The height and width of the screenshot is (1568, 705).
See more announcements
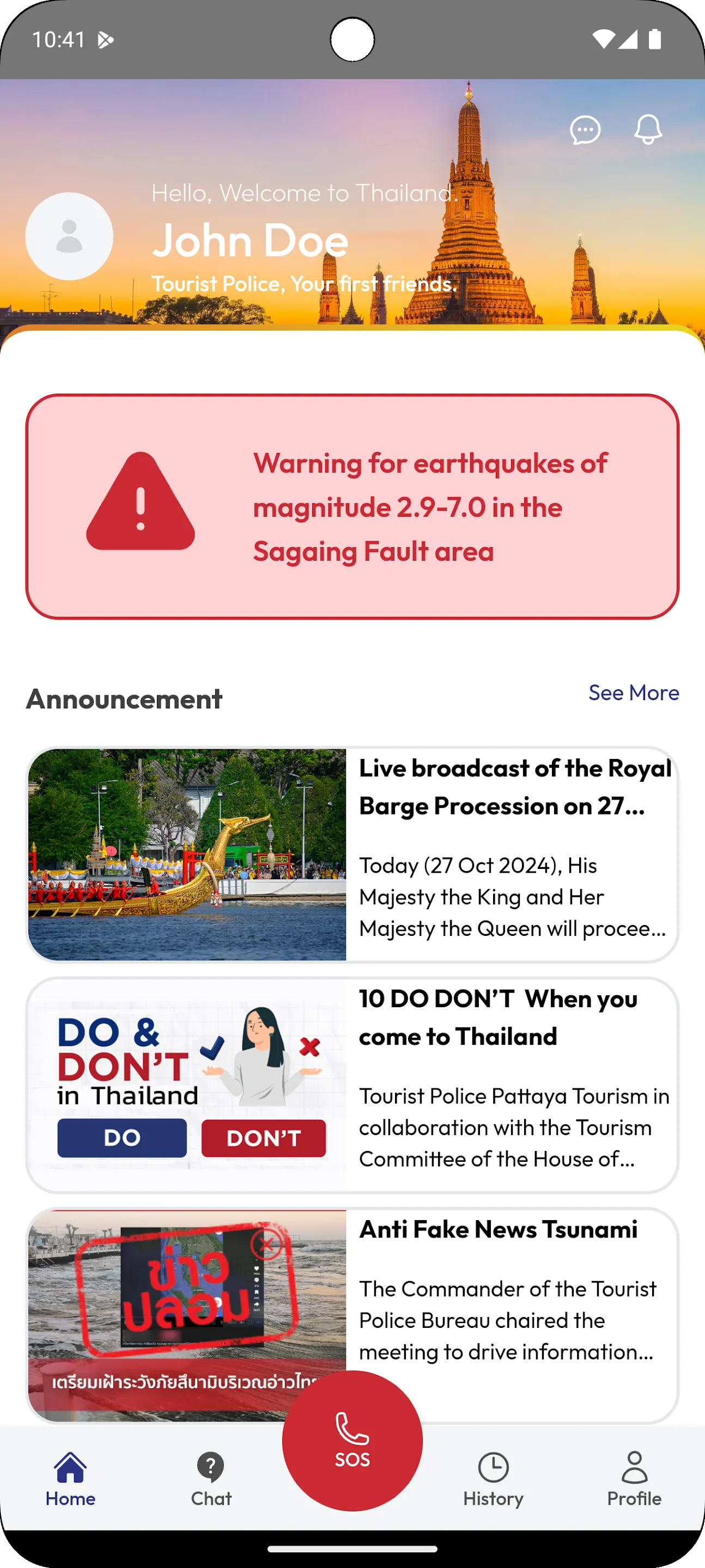point(633,693)
